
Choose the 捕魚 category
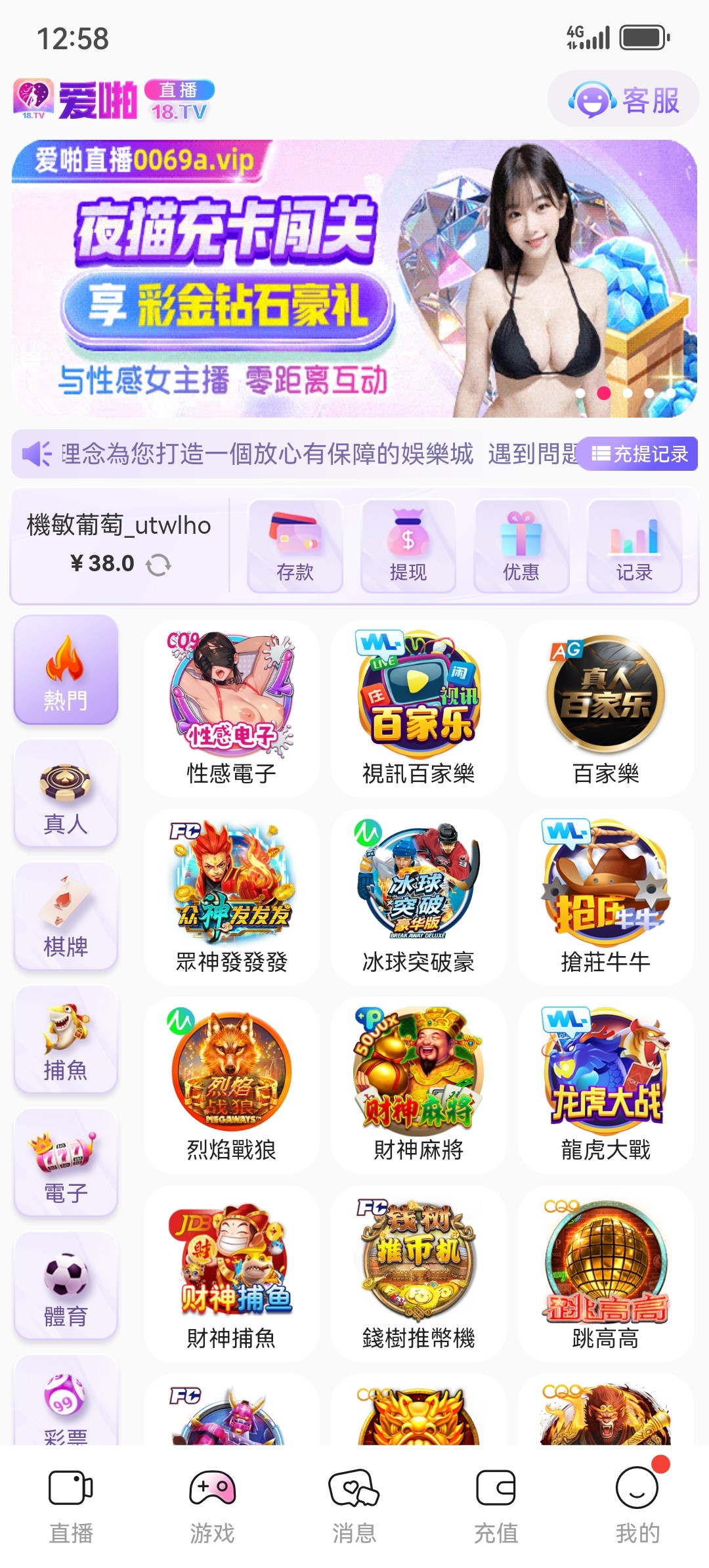click(66, 1040)
